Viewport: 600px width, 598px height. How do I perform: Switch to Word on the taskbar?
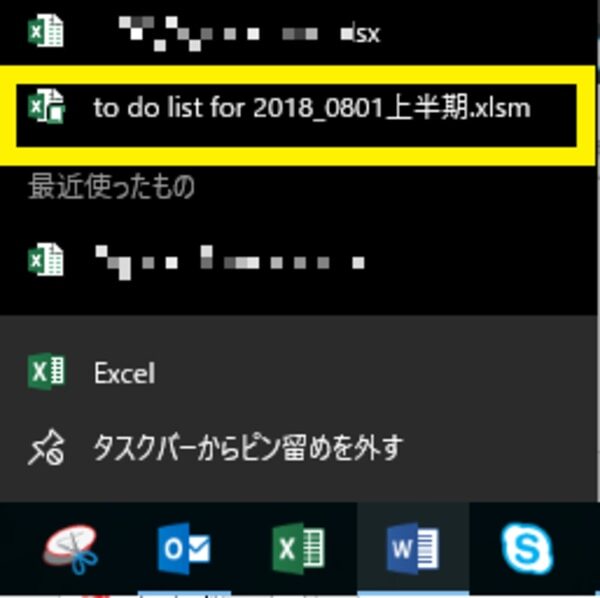tap(413, 550)
